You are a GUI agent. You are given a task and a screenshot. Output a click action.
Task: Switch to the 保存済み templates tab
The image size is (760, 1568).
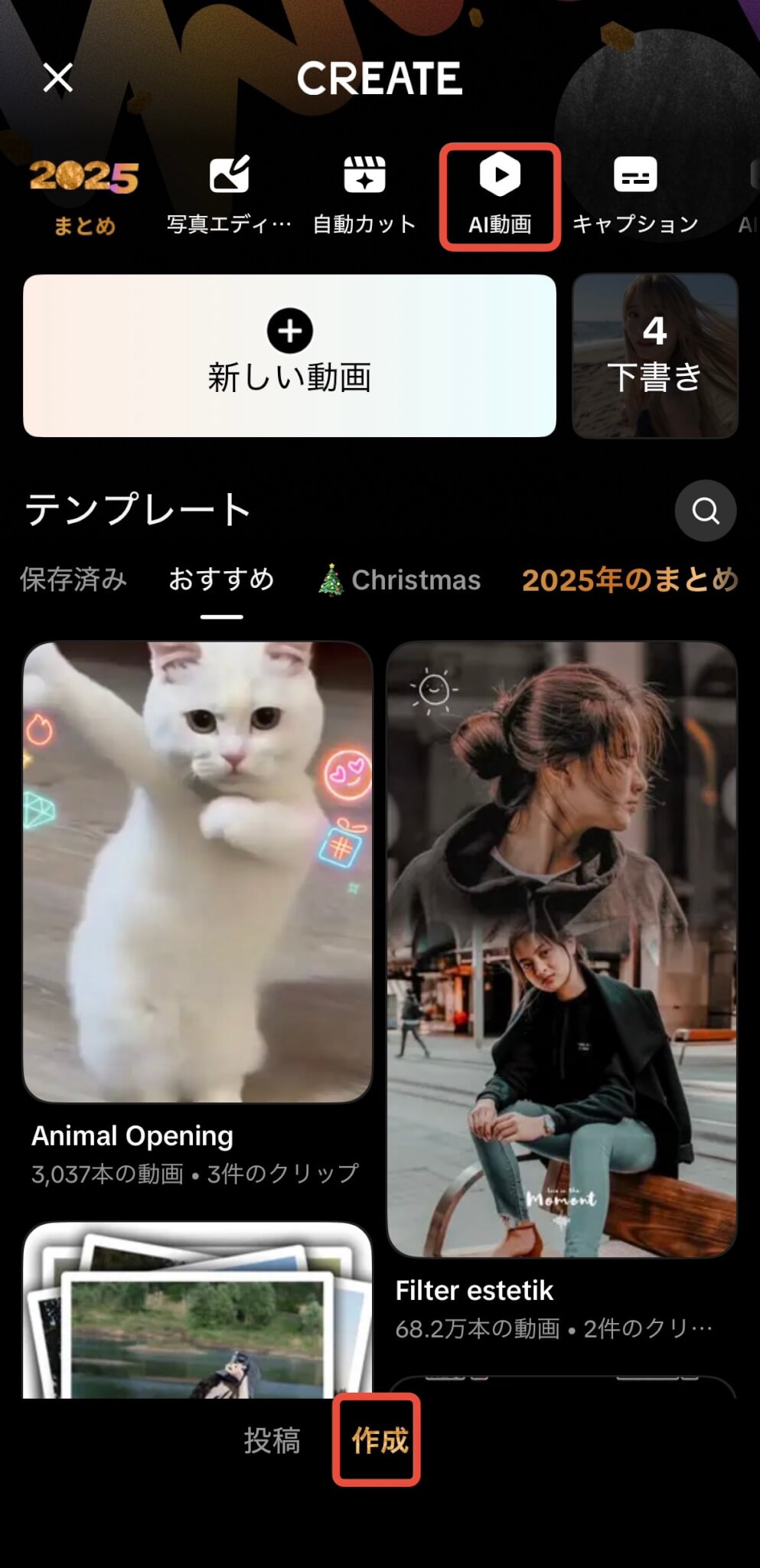point(73,580)
